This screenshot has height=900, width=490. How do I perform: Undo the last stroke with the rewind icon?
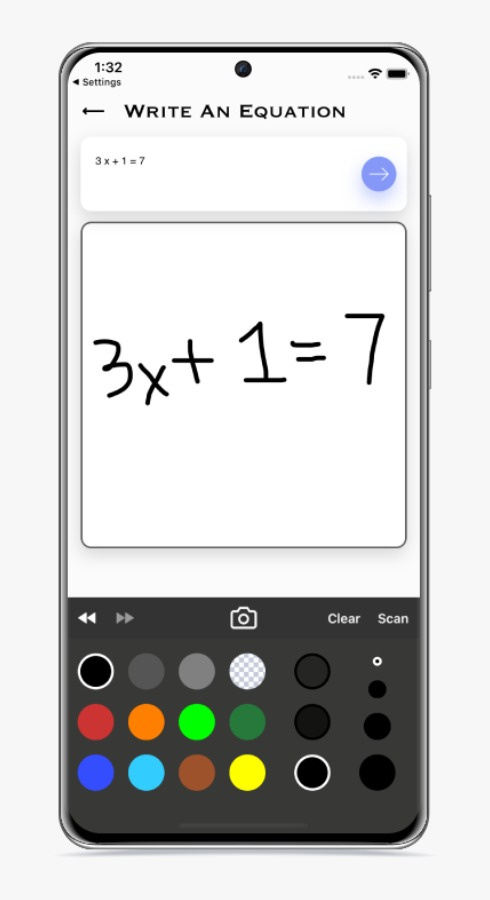pos(87,618)
